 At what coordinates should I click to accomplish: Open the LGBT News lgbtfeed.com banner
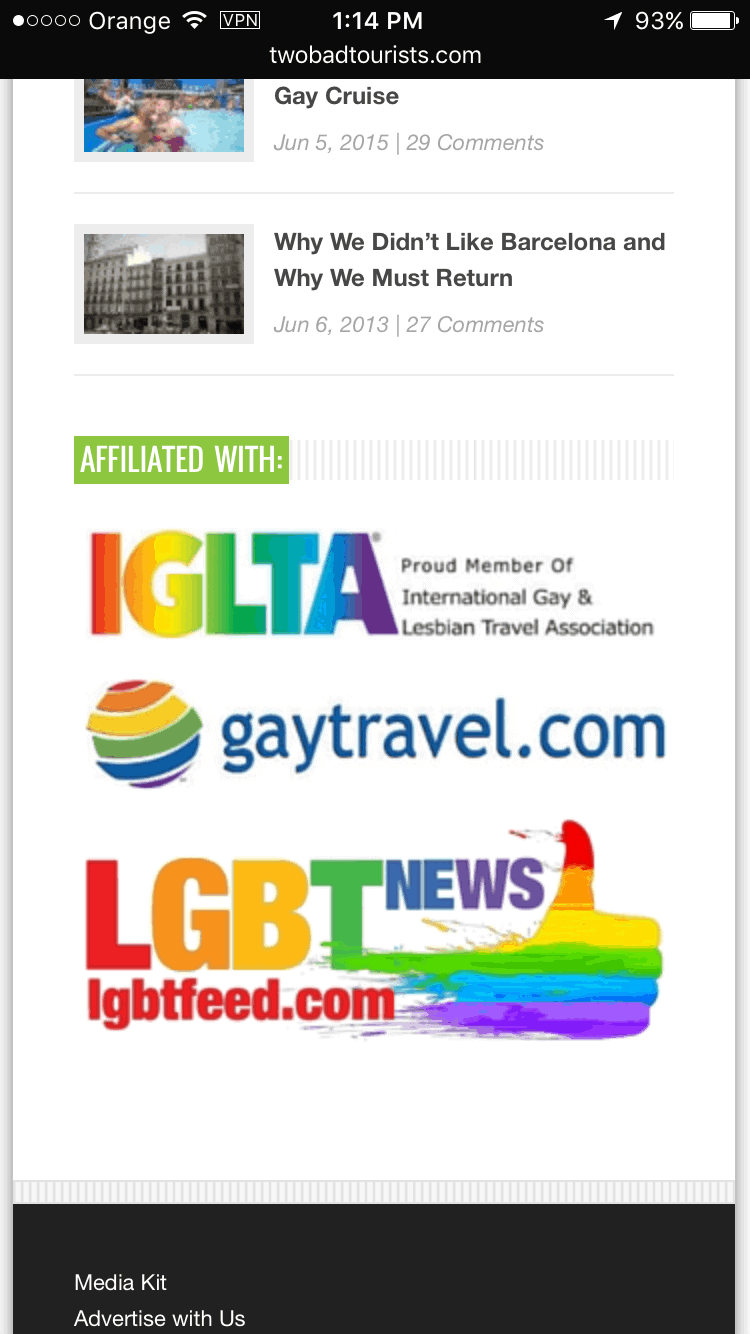coord(373,930)
